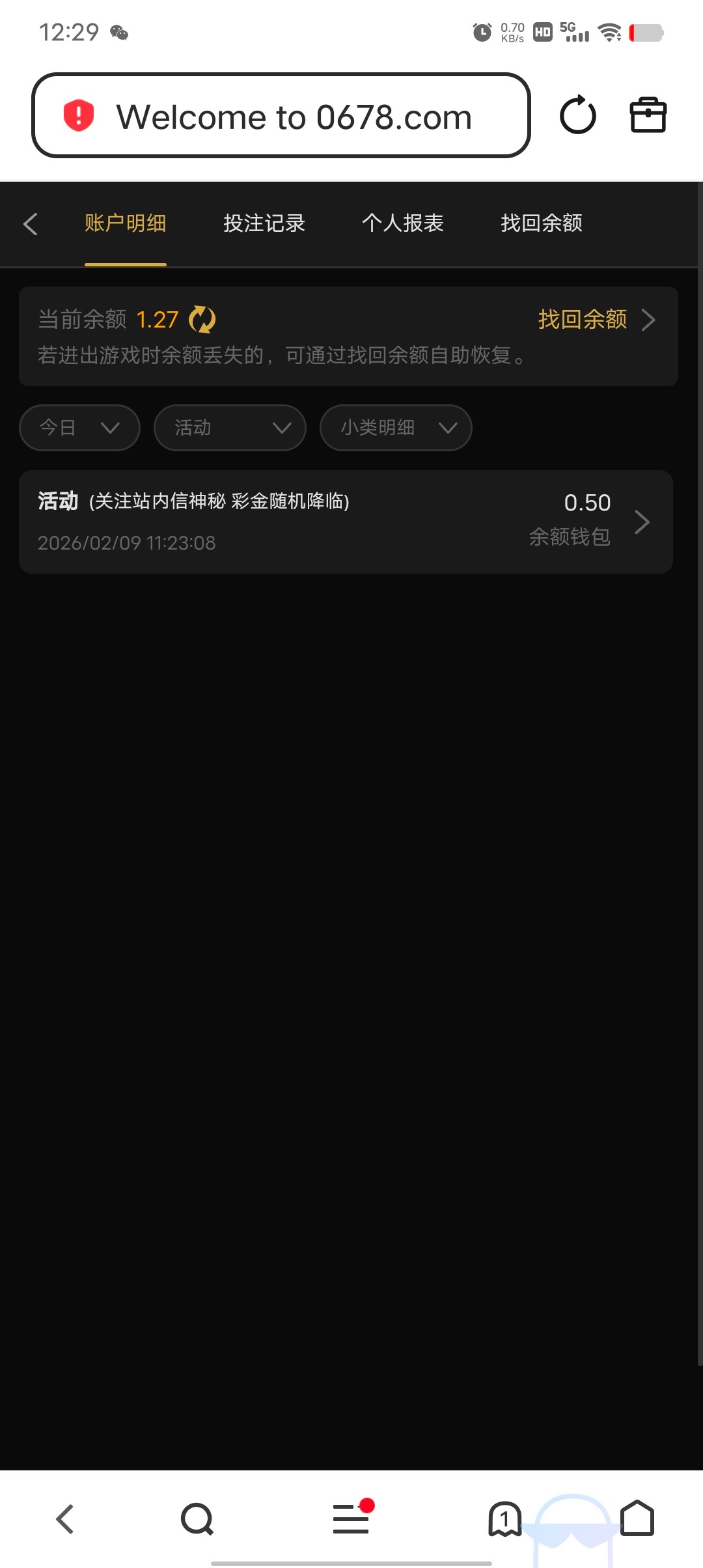Select the 账户明细 tab
The image size is (703, 1568).
coord(126,223)
